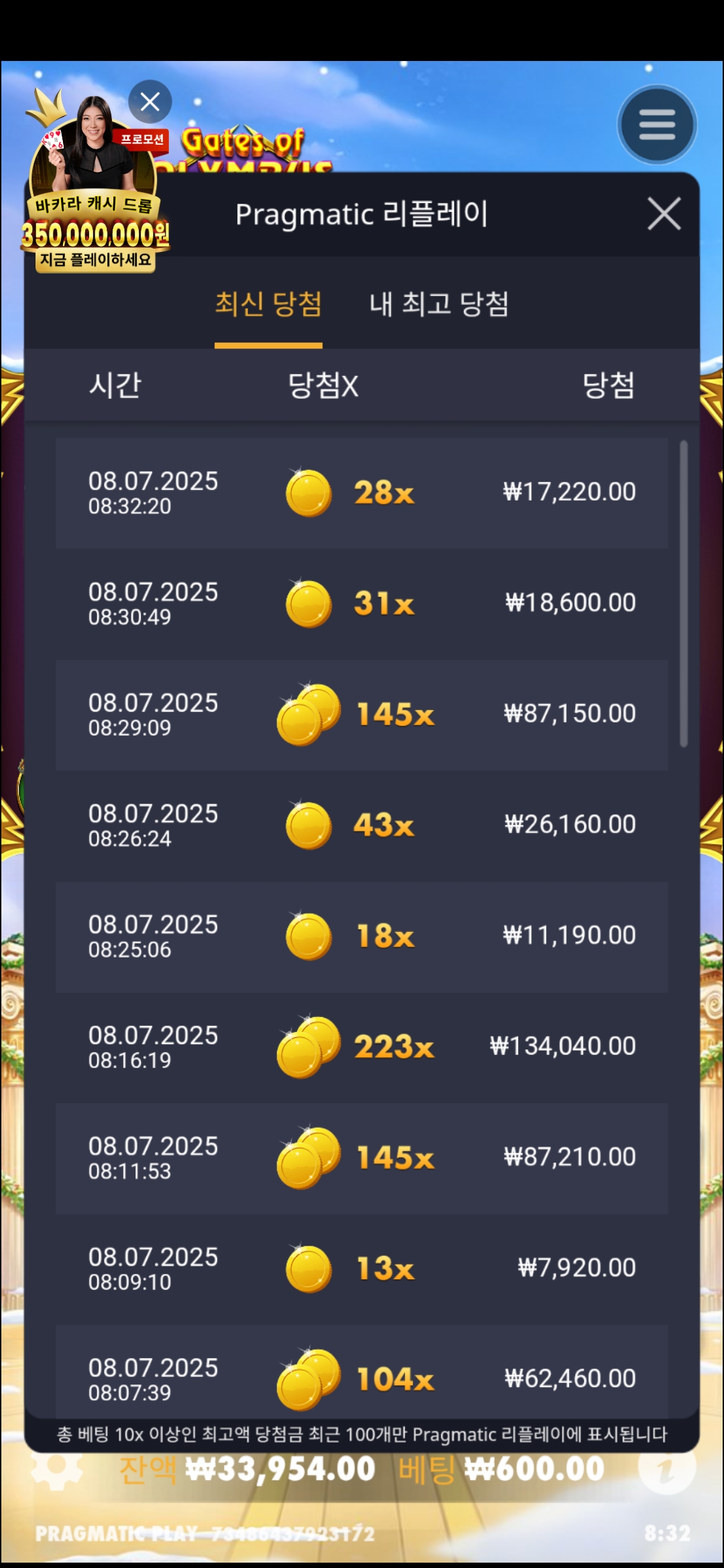View the 18x win from 08:25:06
The width and height of the screenshot is (724, 1568).
(x=361, y=936)
